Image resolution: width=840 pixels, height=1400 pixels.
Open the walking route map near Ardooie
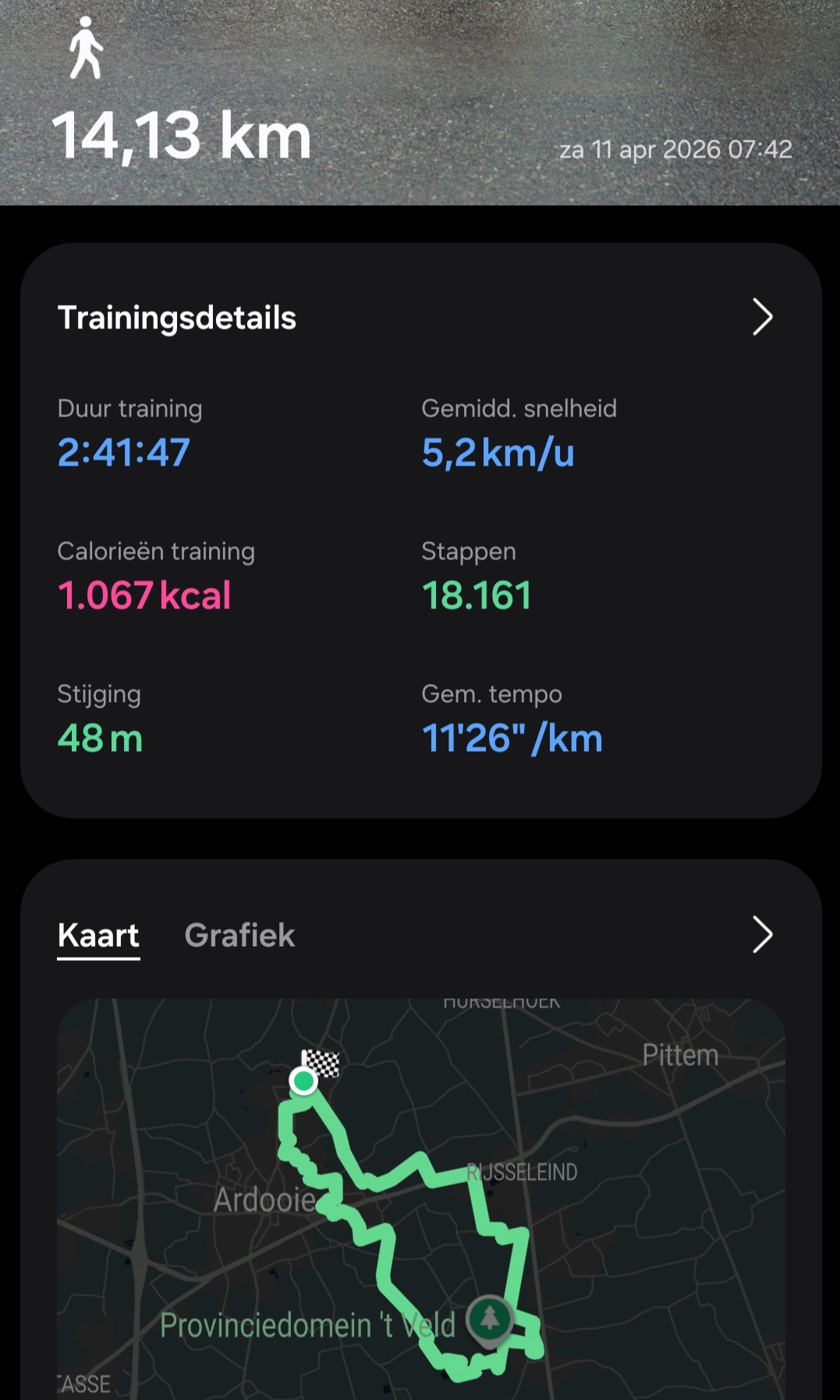(421, 1201)
